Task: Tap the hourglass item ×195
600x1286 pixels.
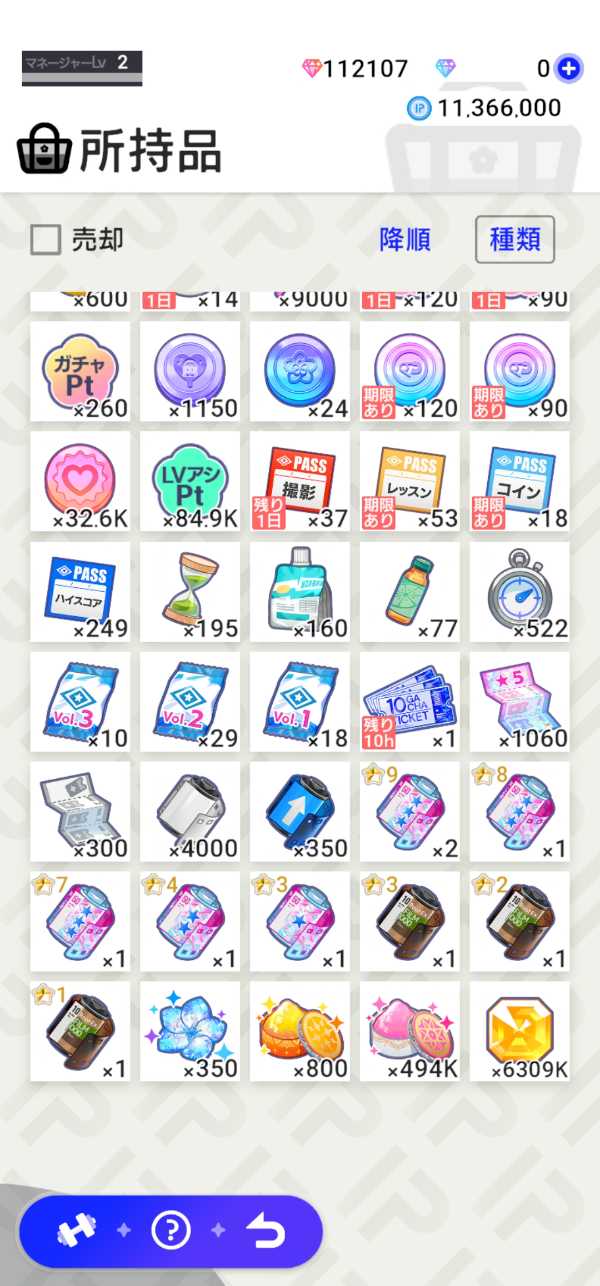Action: pyautogui.click(x=190, y=591)
